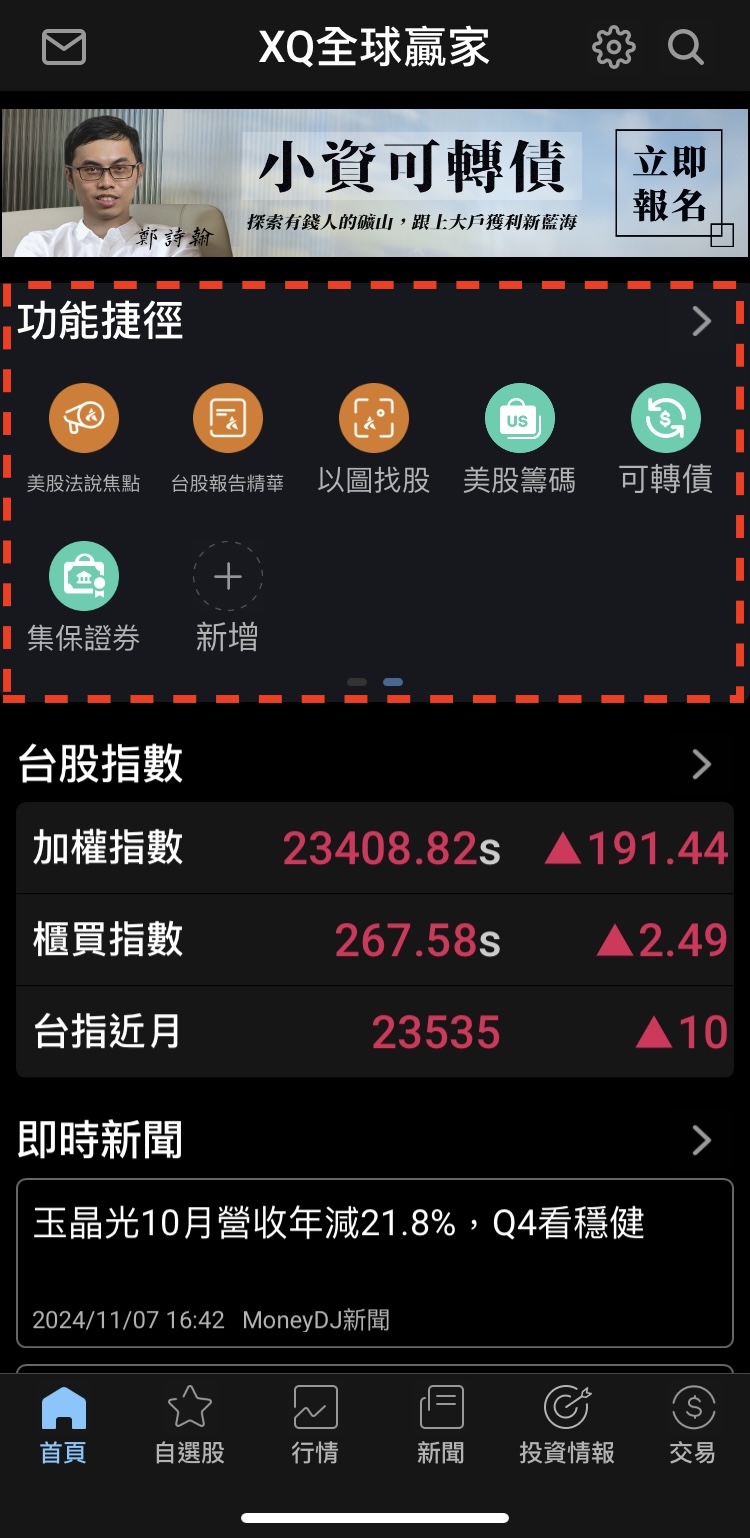The width and height of the screenshot is (750, 1538).
Task: Open 台指近月 futures row
Action: pos(375,1031)
